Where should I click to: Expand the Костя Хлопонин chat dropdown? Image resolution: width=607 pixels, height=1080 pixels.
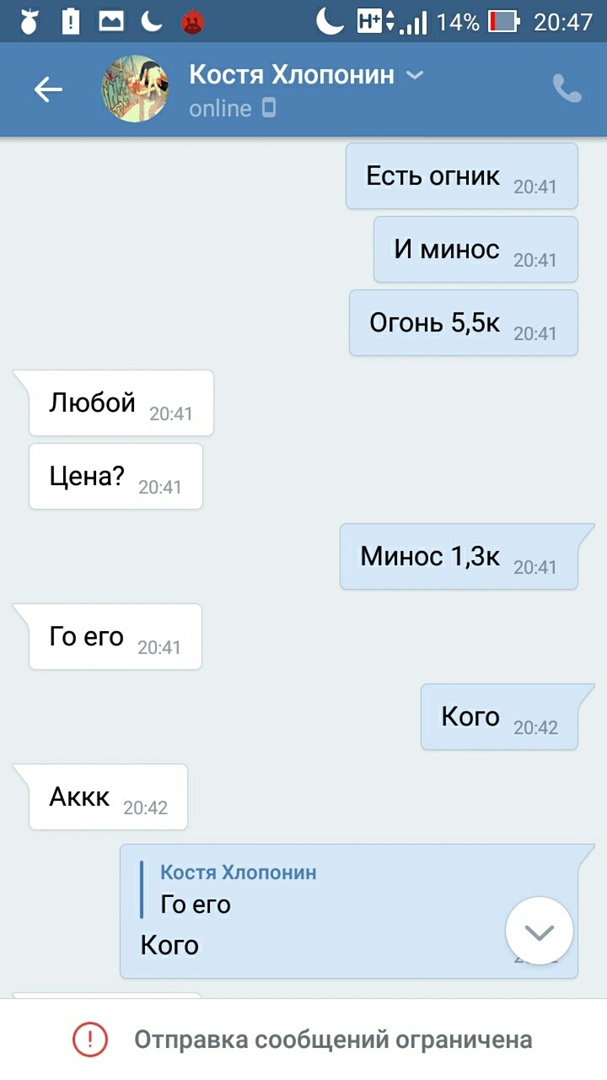(x=416, y=75)
